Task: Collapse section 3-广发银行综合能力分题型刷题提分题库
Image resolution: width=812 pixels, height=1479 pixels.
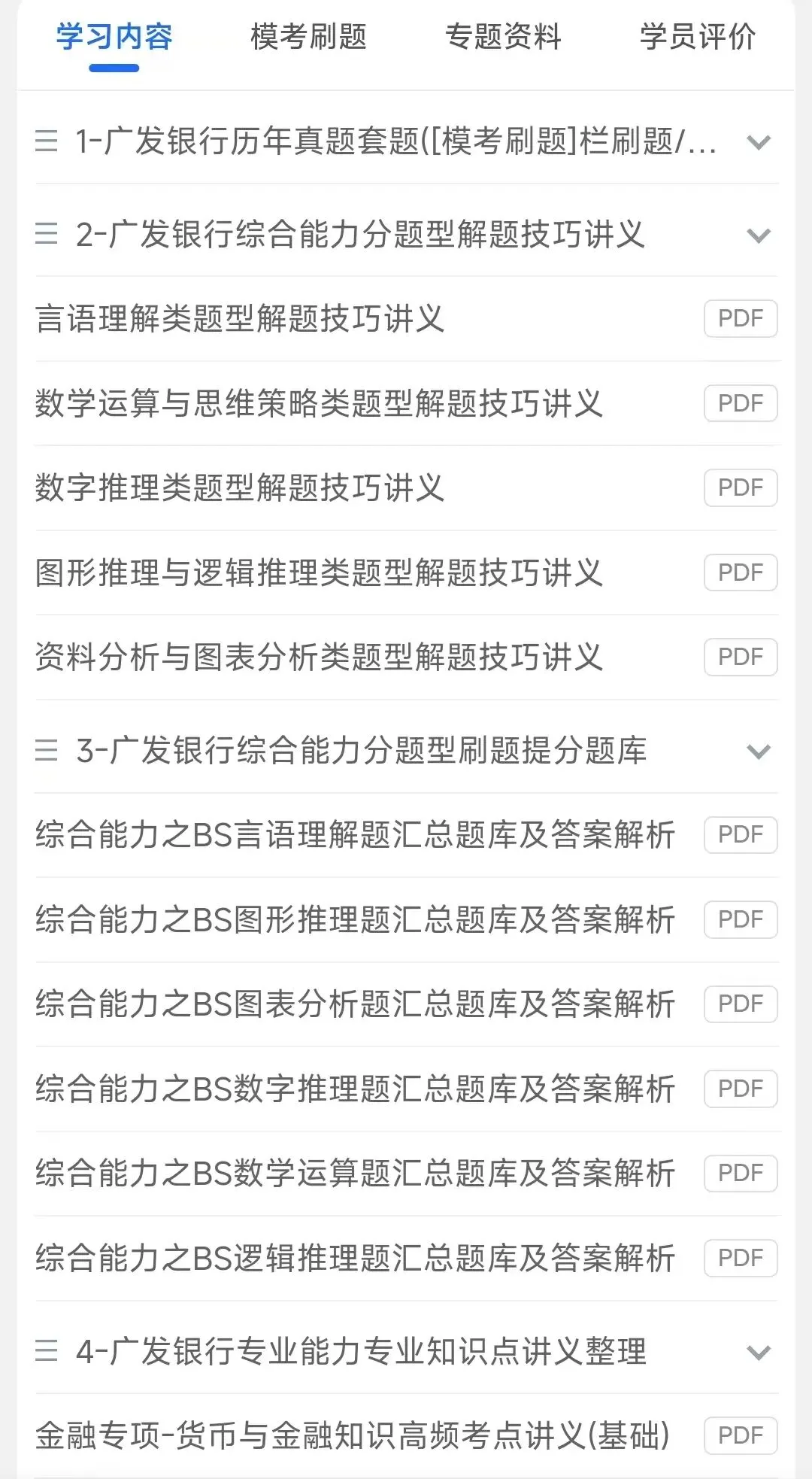Action: 406,751
